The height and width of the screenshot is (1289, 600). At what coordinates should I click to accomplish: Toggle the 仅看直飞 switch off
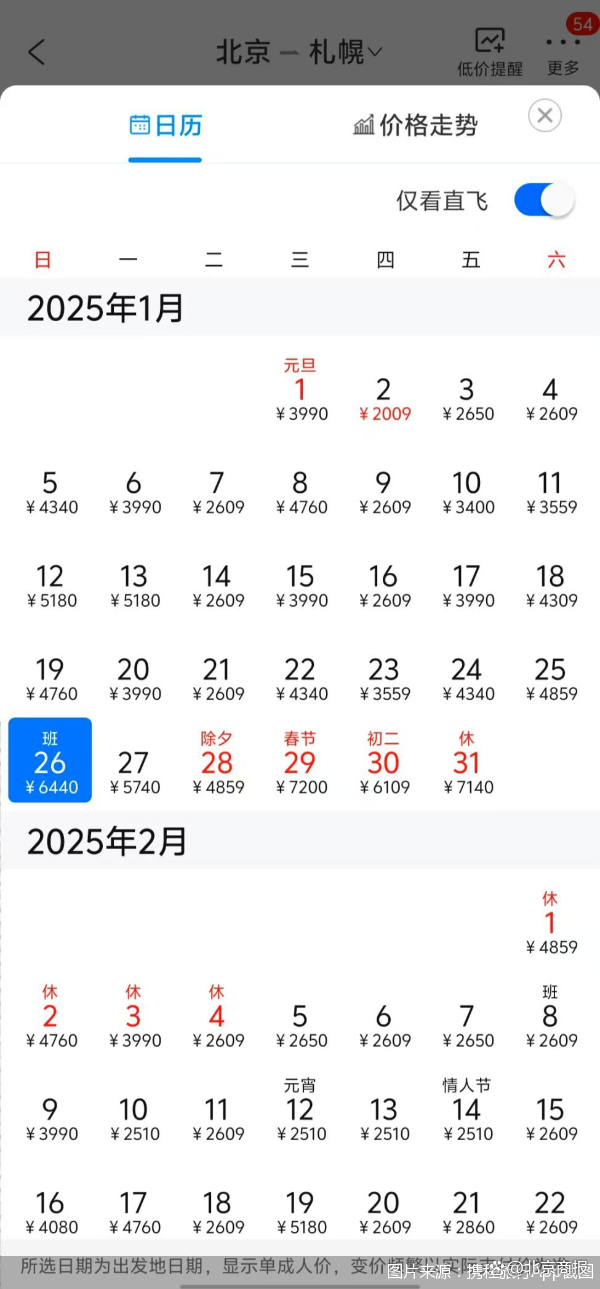[544, 200]
